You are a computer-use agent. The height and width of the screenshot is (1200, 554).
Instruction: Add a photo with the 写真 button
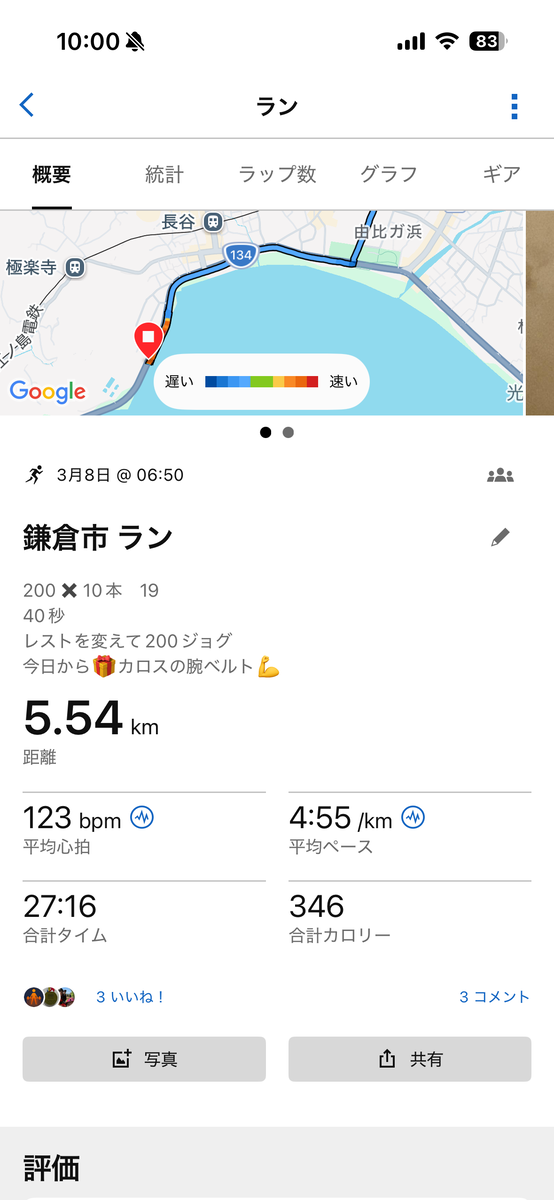pos(144,1059)
